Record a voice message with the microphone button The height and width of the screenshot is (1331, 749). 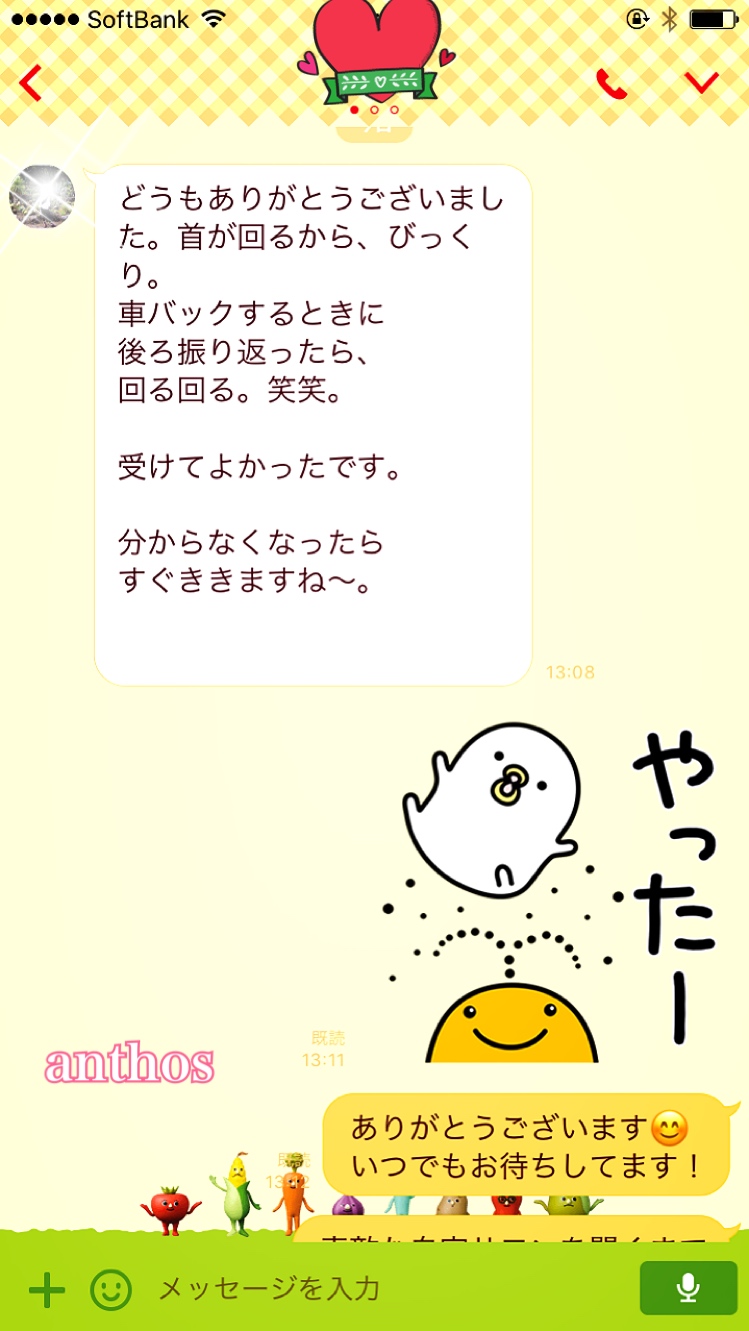pos(688,1288)
